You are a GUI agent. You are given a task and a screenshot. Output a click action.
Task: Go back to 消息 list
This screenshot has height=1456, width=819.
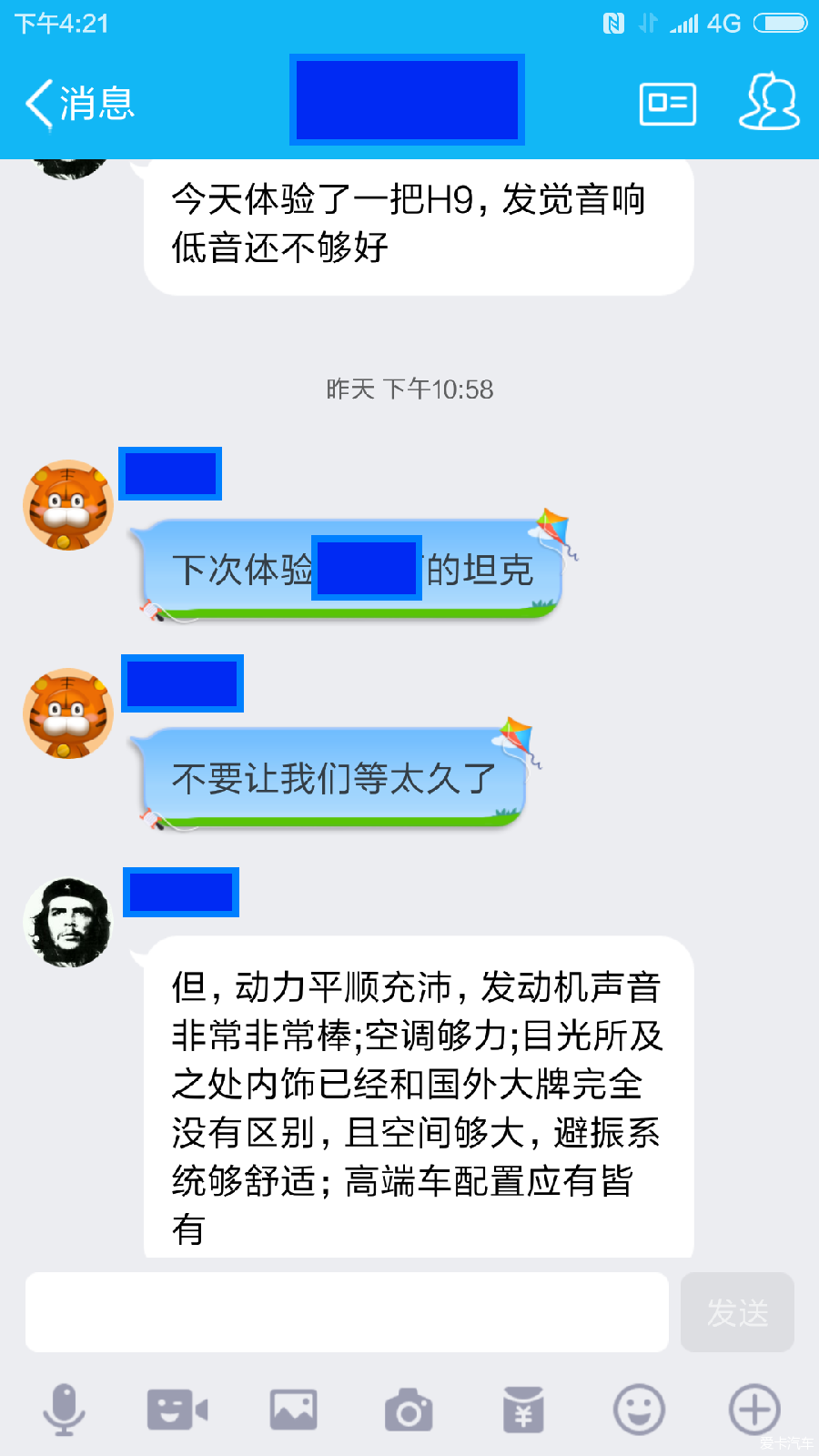pyautogui.click(x=80, y=104)
